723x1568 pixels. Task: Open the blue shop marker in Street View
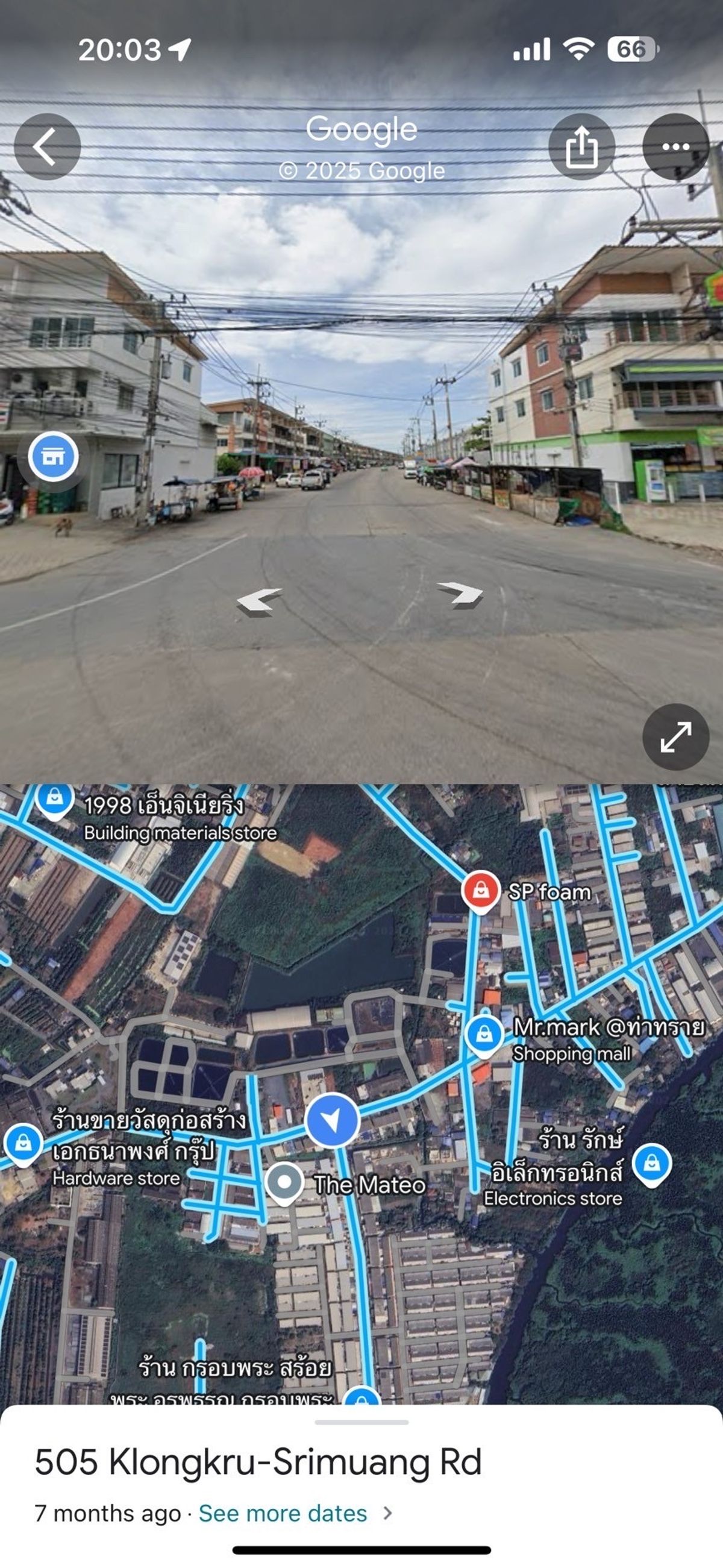pyautogui.click(x=54, y=457)
